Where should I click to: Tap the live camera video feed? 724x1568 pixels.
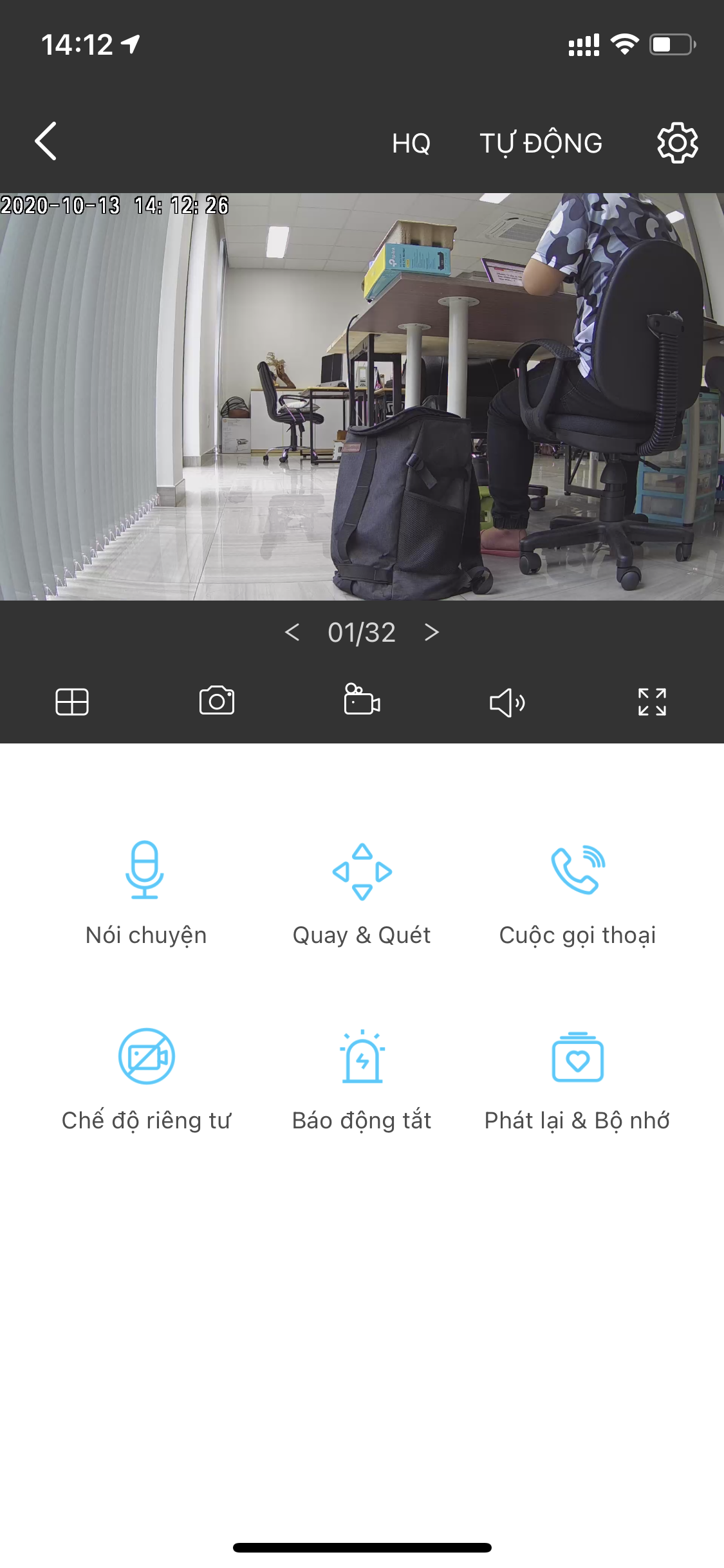tap(362, 397)
